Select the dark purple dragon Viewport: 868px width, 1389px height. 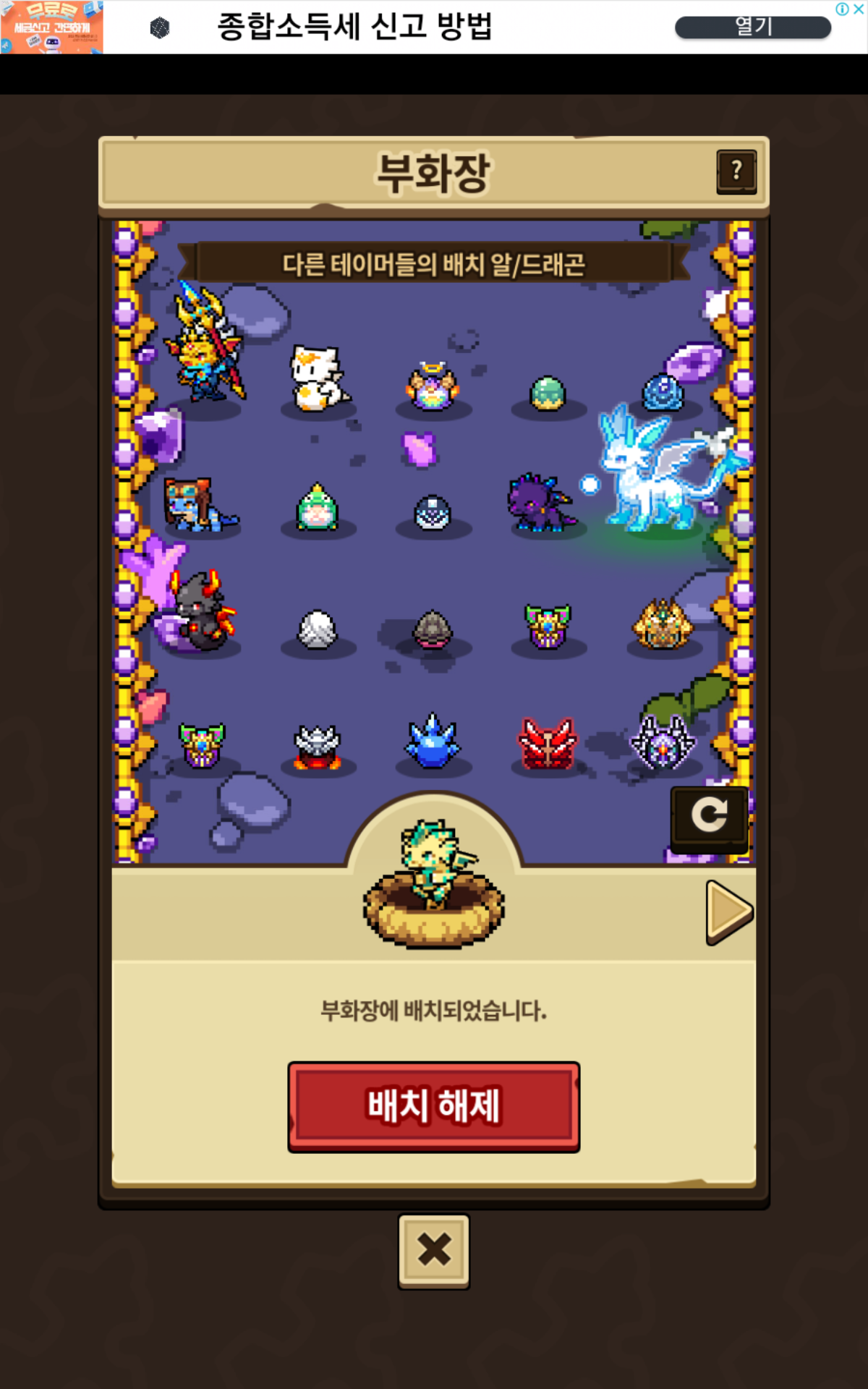click(542, 501)
